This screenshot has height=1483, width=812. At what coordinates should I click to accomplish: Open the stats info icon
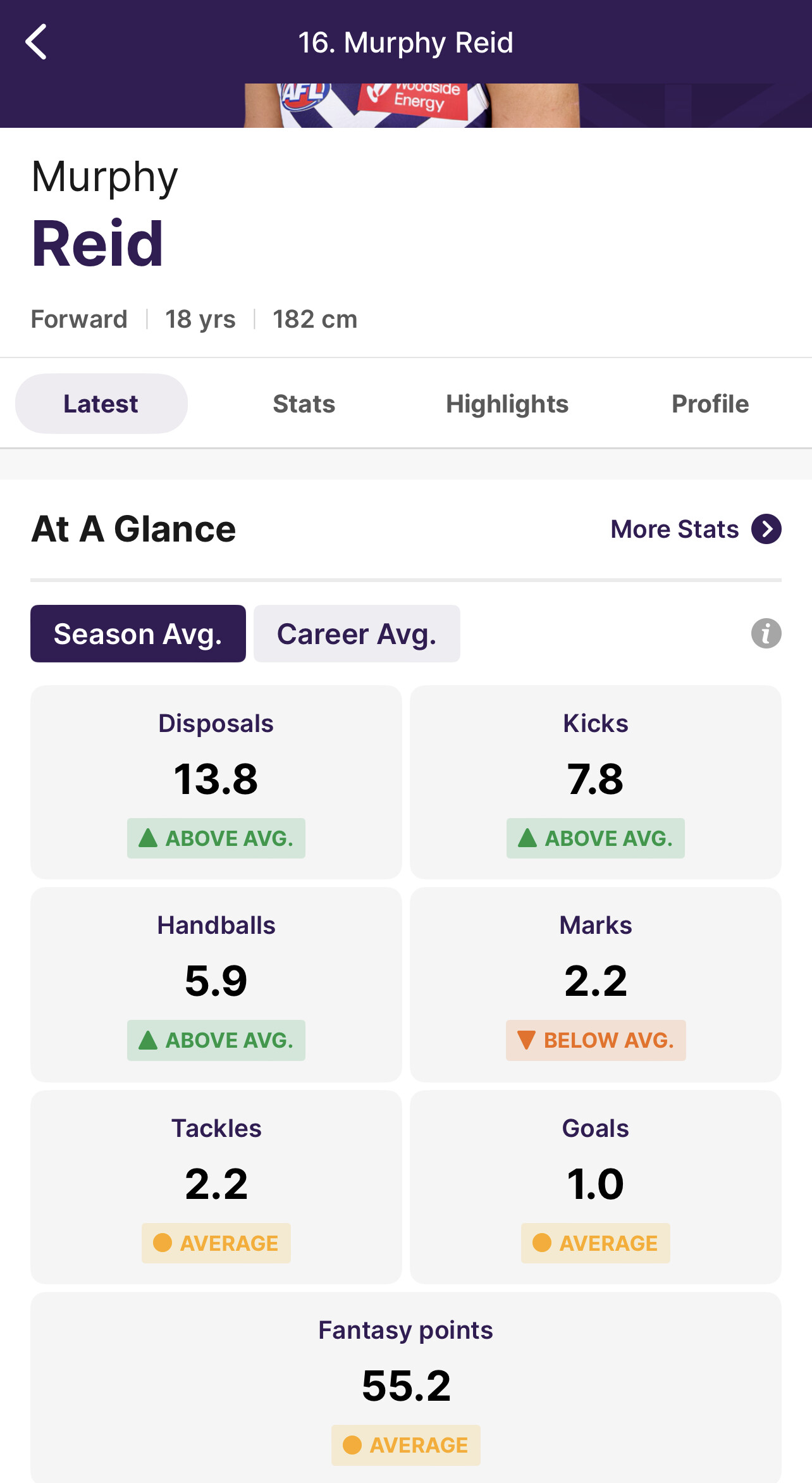click(766, 633)
